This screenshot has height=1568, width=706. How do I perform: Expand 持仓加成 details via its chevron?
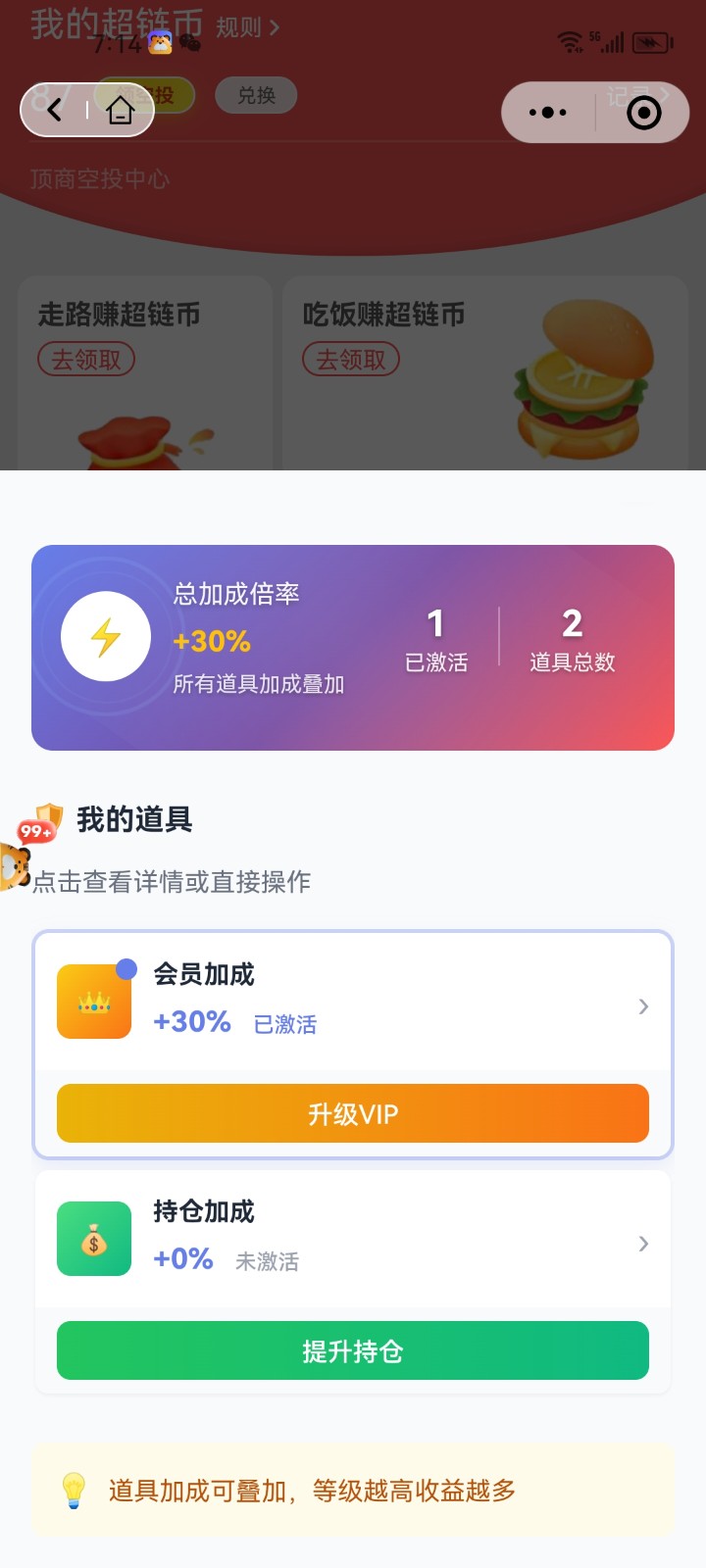click(643, 1243)
